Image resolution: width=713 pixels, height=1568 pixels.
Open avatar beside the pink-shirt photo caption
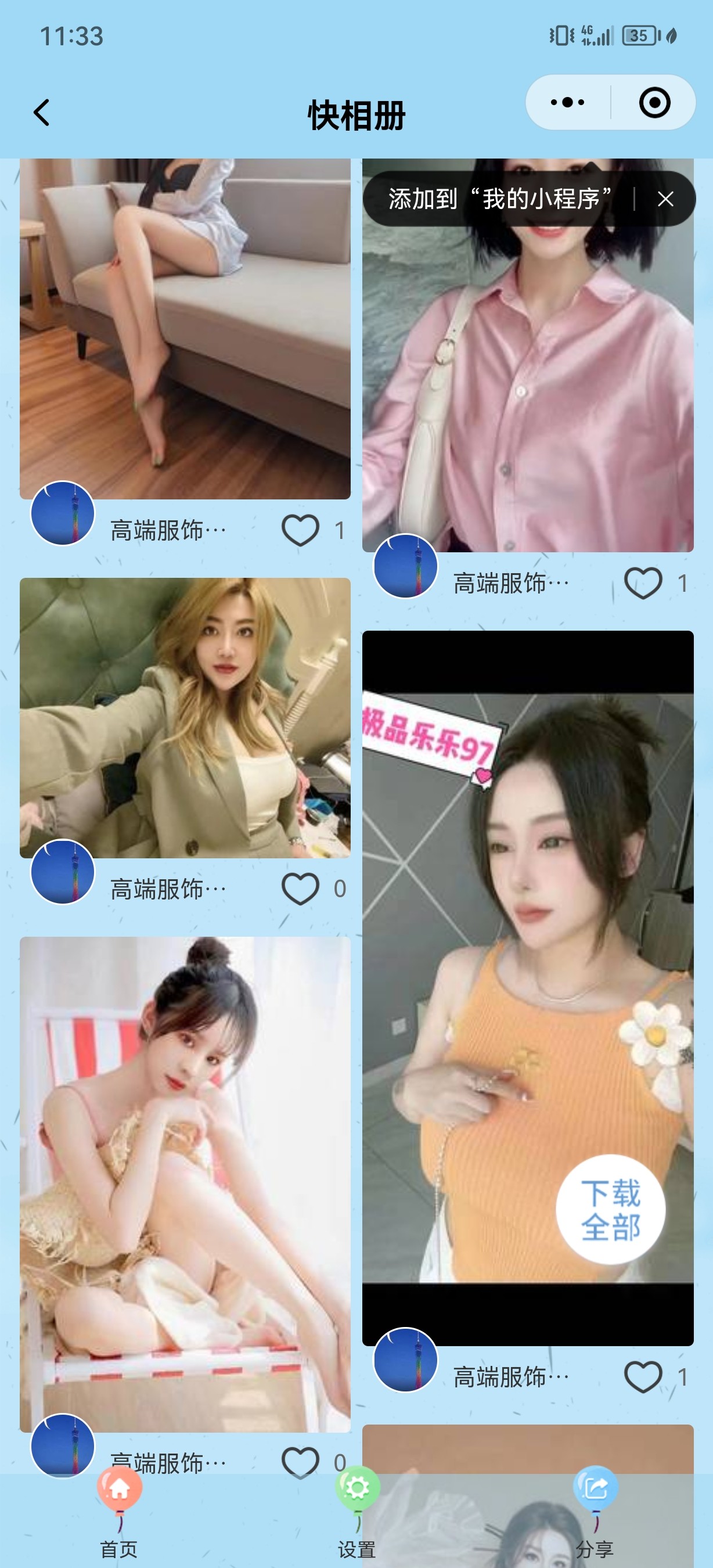pos(405,566)
